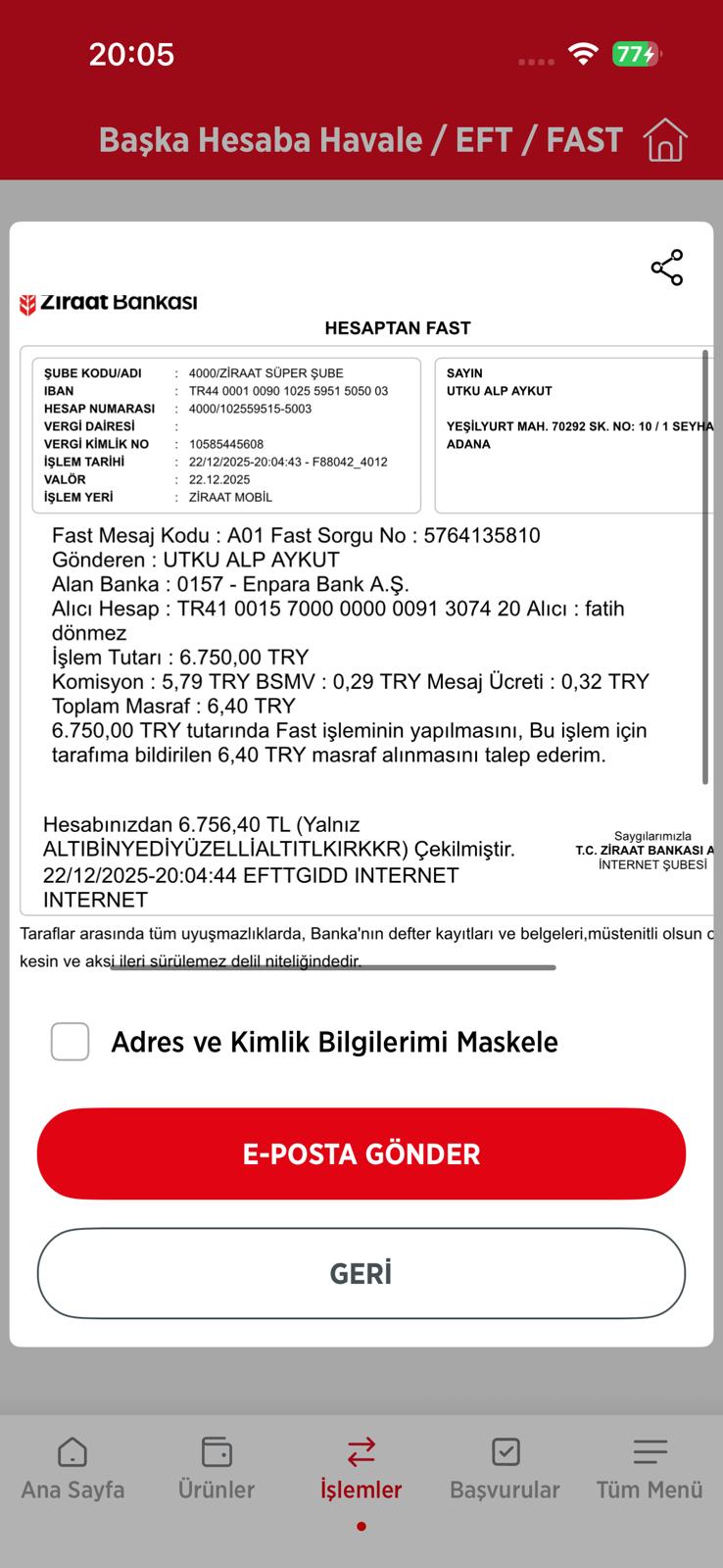Viewport: 723px width, 1568px height.
Task: Go to the home screen via house icon
Action: 665,140
